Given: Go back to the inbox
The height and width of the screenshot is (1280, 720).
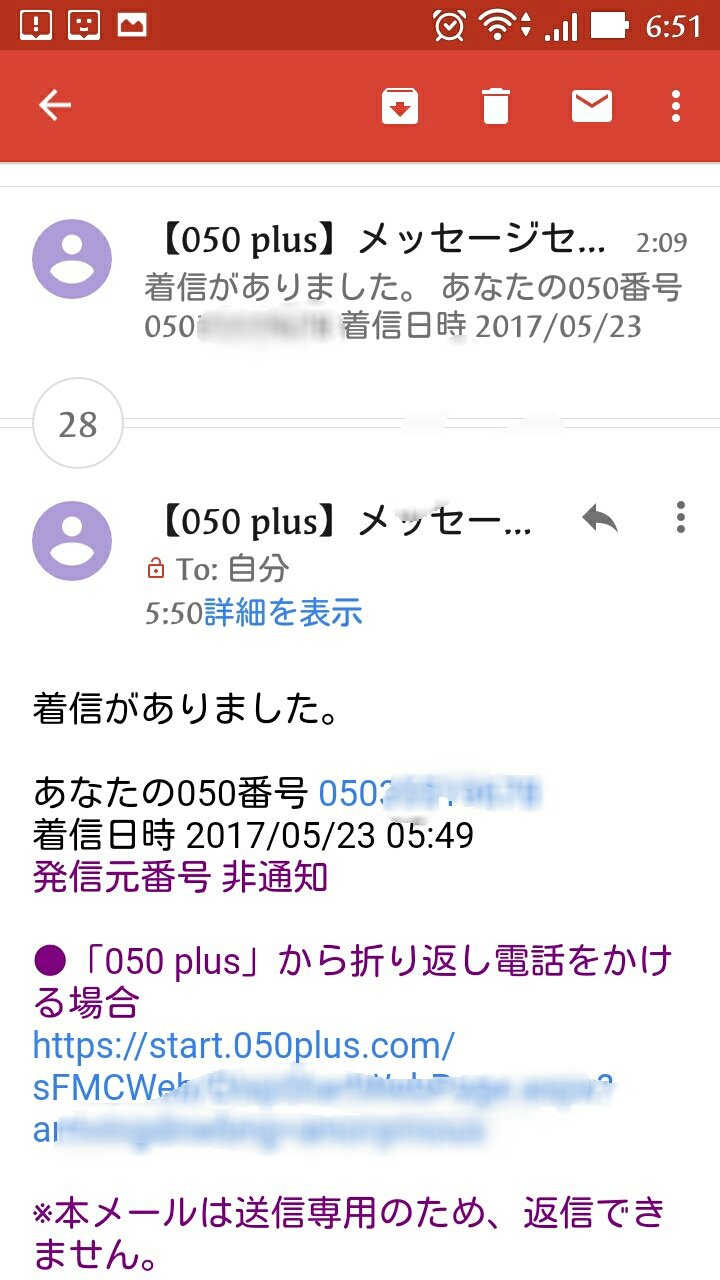Looking at the screenshot, I should 54,106.
